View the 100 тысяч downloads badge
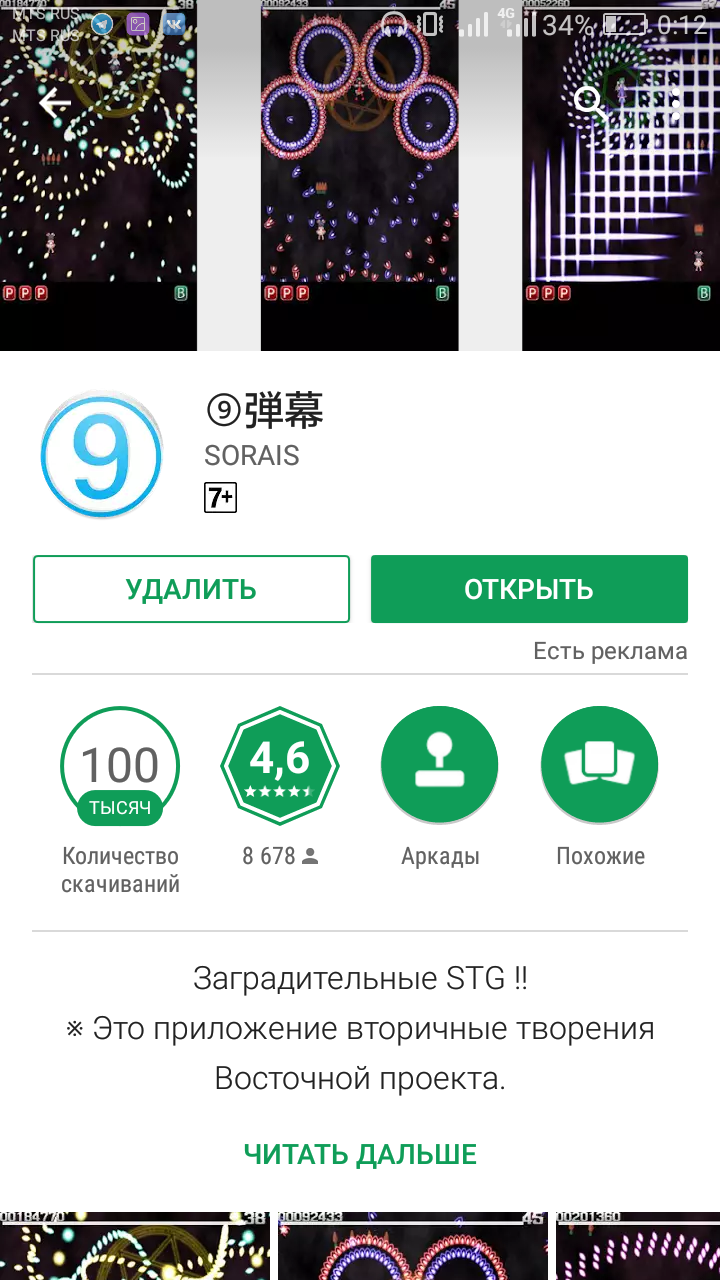The image size is (720, 1280). click(120, 766)
